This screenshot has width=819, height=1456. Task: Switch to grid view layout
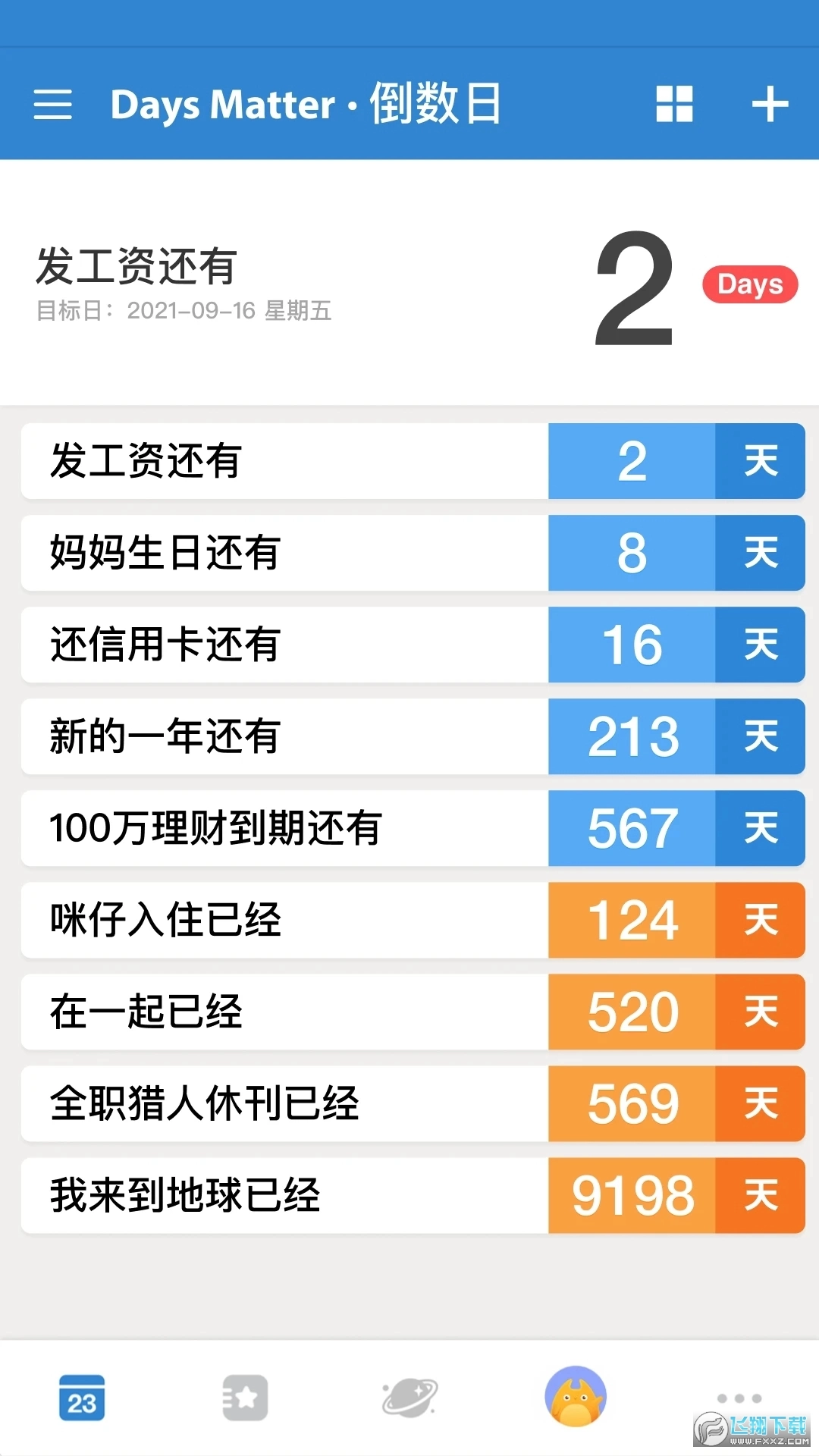(x=674, y=104)
